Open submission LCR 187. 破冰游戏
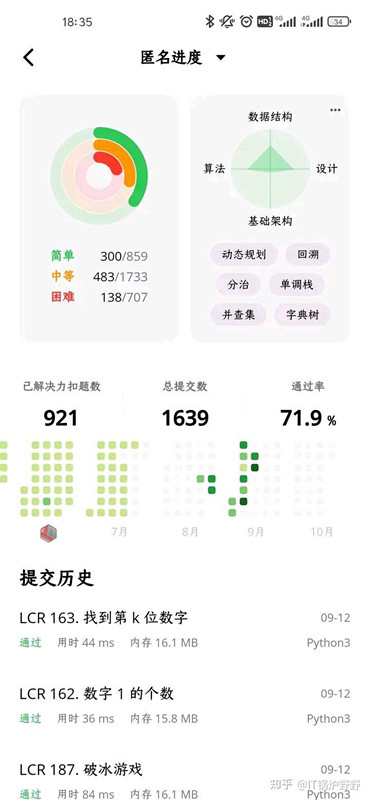The image size is (369, 800). [x=185, y=781]
